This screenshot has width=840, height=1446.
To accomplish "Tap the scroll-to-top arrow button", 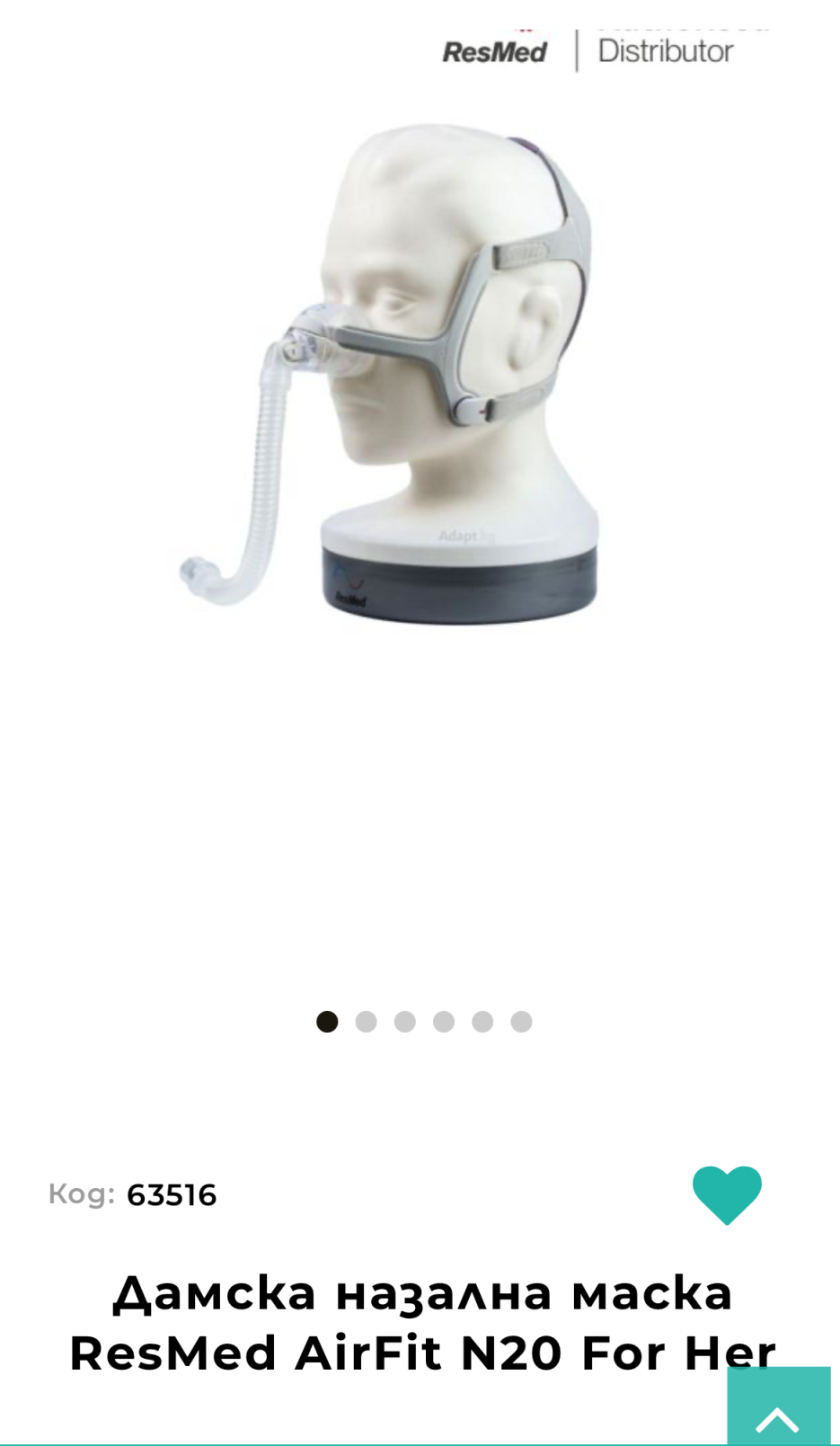I will pyautogui.click(x=778, y=1410).
